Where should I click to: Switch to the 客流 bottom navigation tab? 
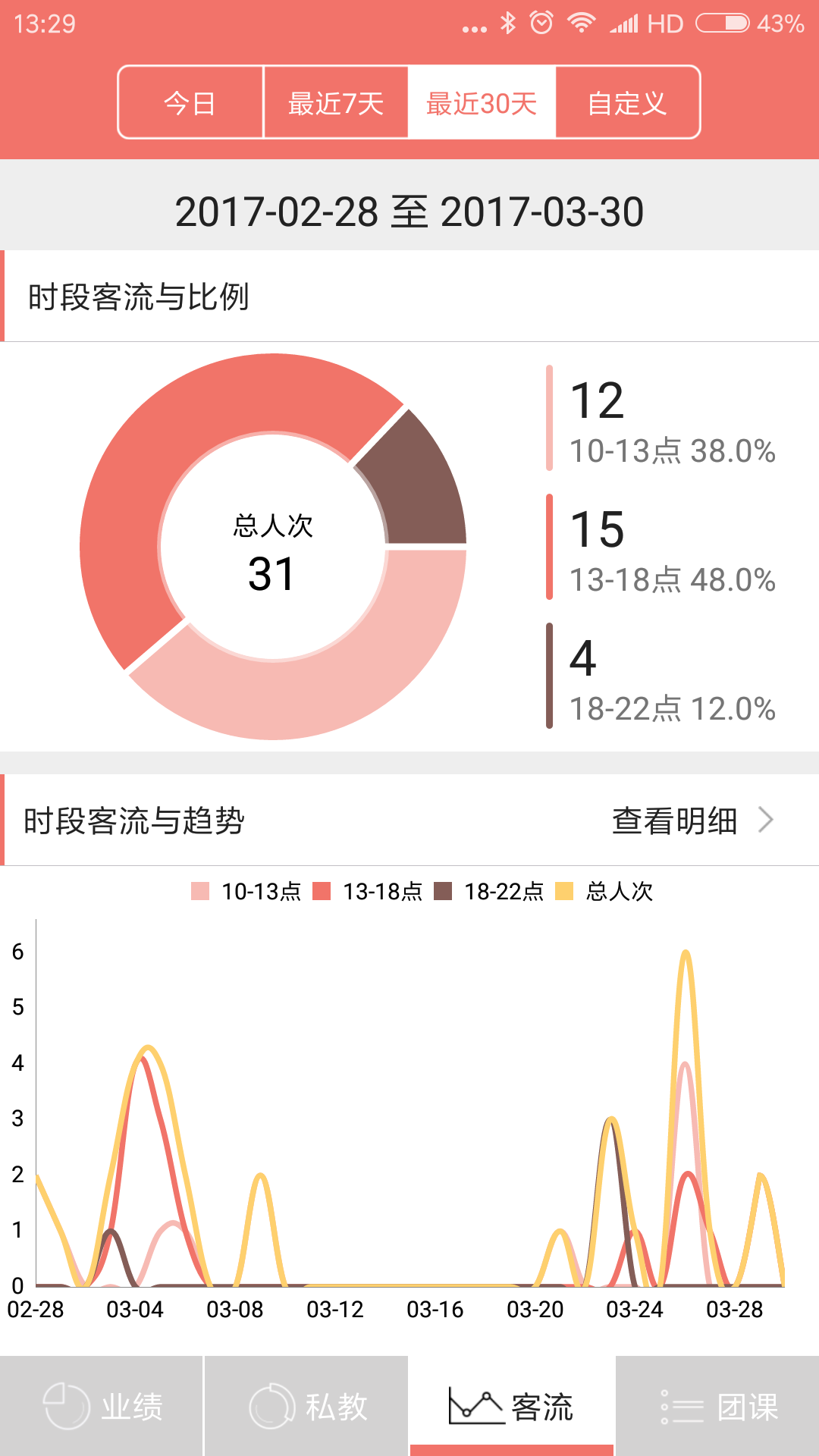513,1407
